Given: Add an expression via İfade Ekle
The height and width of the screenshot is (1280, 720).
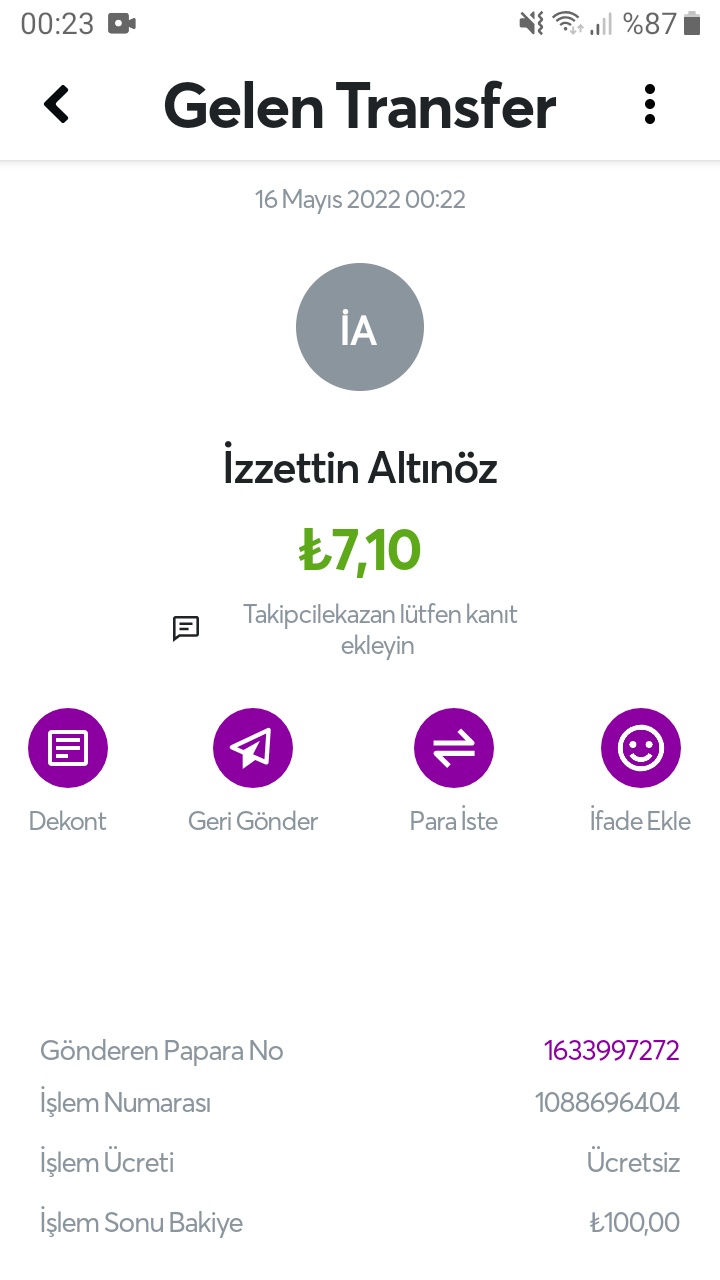Looking at the screenshot, I should pos(641,748).
